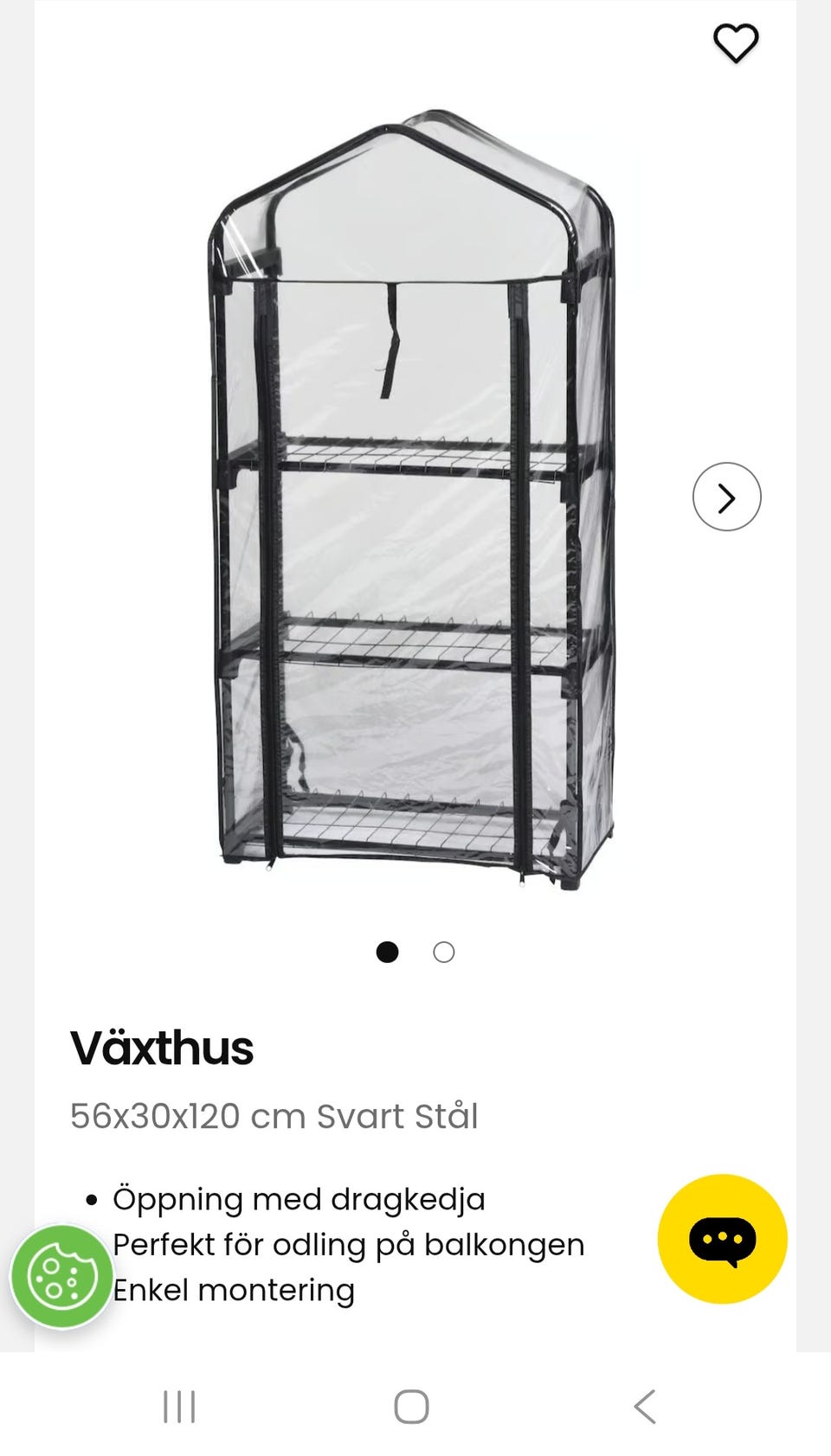The image size is (831, 1456).
Task: Show the next product image
Action: 726,497
